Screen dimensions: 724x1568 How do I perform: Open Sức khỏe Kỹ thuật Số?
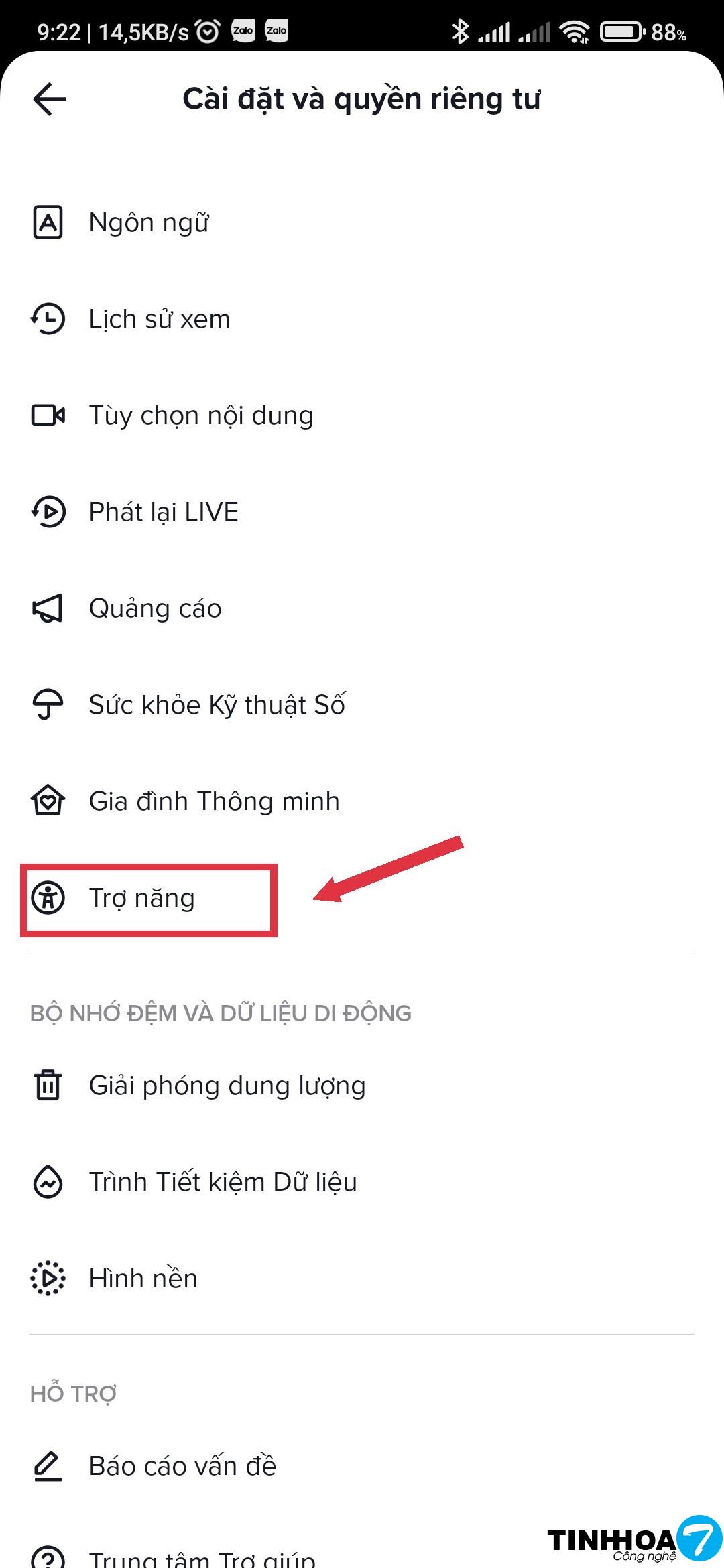[217, 705]
